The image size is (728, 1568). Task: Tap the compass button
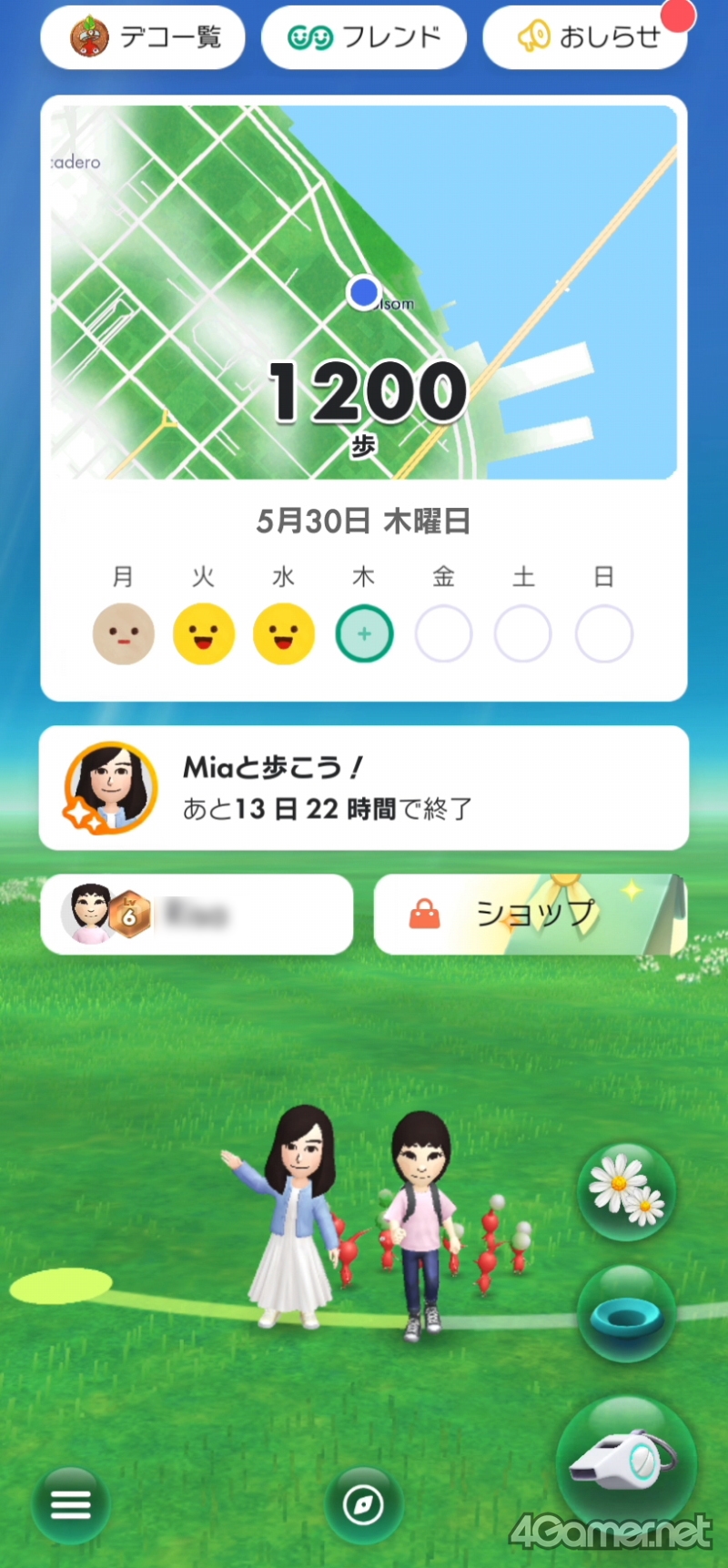pos(363,1505)
